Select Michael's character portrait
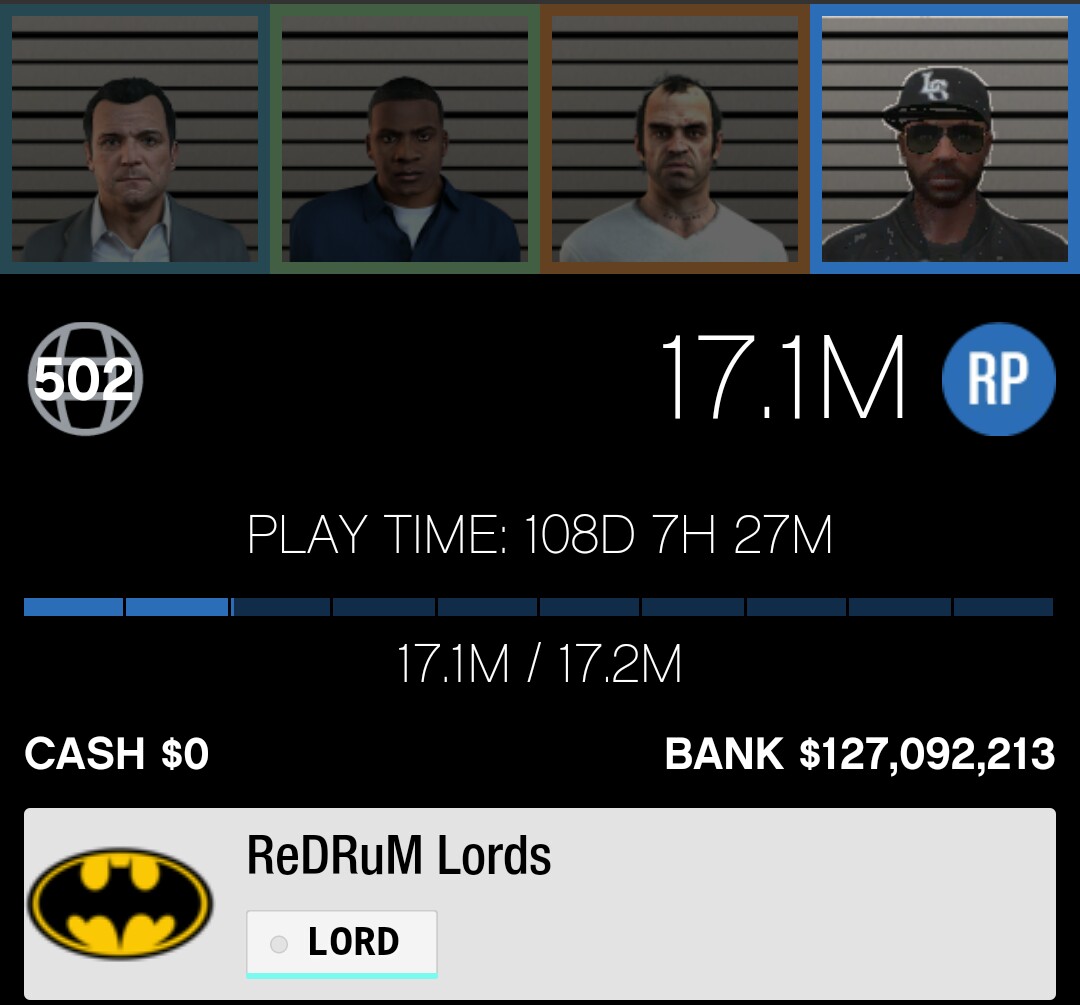The height and width of the screenshot is (1005, 1080). pyautogui.click(x=135, y=138)
